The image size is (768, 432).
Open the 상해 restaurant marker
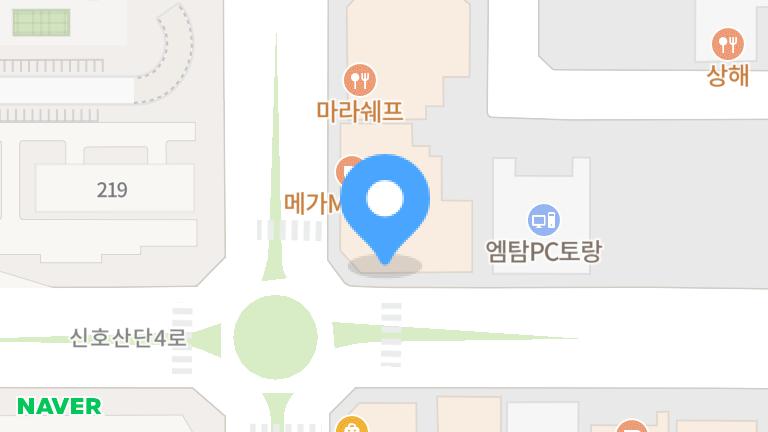click(727, 44)
